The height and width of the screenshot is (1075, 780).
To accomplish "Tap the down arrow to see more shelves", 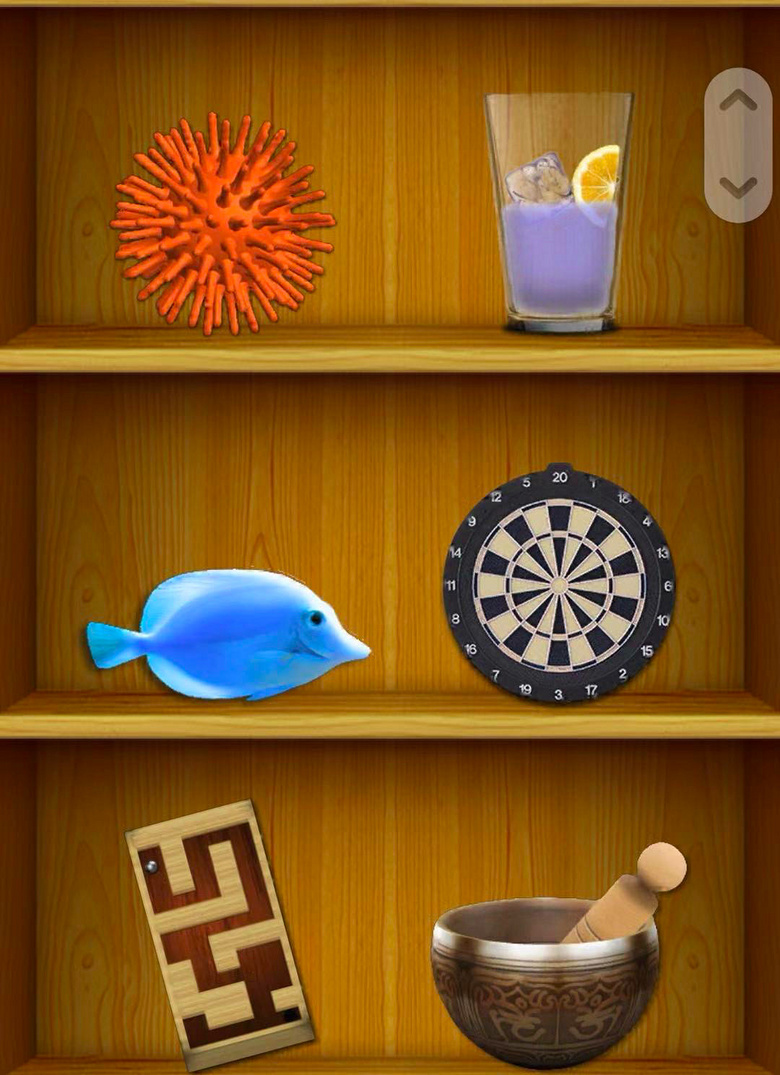I will pos(738,187).
